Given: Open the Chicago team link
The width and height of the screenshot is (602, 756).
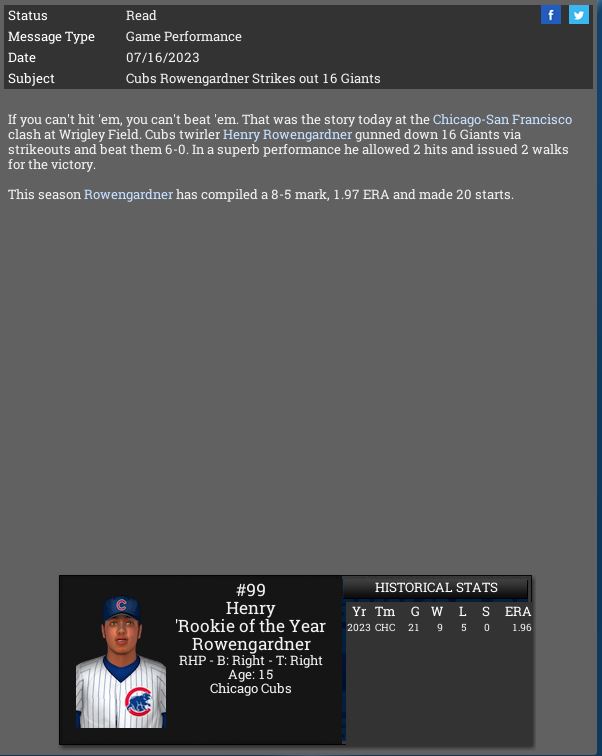Looking at the screenshot, I should (x=456, y=119).
